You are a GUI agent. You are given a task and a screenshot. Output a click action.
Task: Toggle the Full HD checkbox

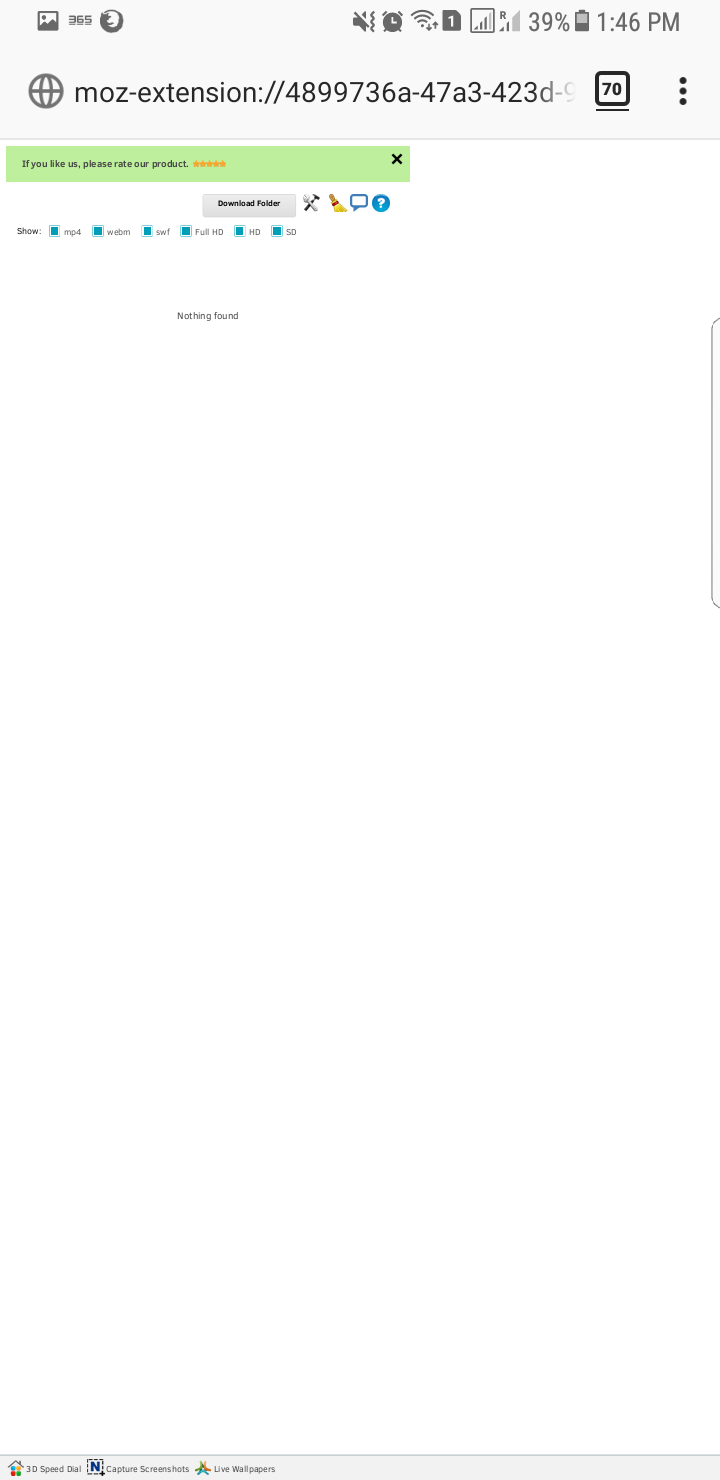pos(186,231)
